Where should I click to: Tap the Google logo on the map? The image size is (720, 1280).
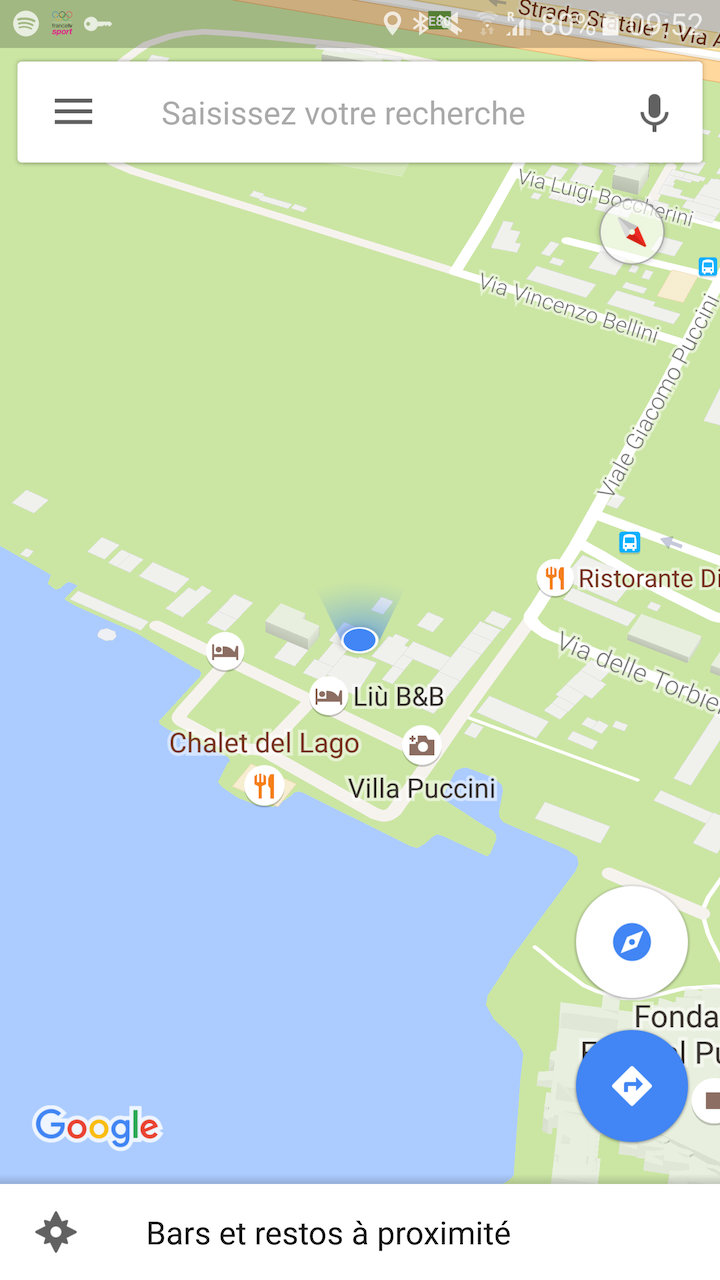point(97,1127)
